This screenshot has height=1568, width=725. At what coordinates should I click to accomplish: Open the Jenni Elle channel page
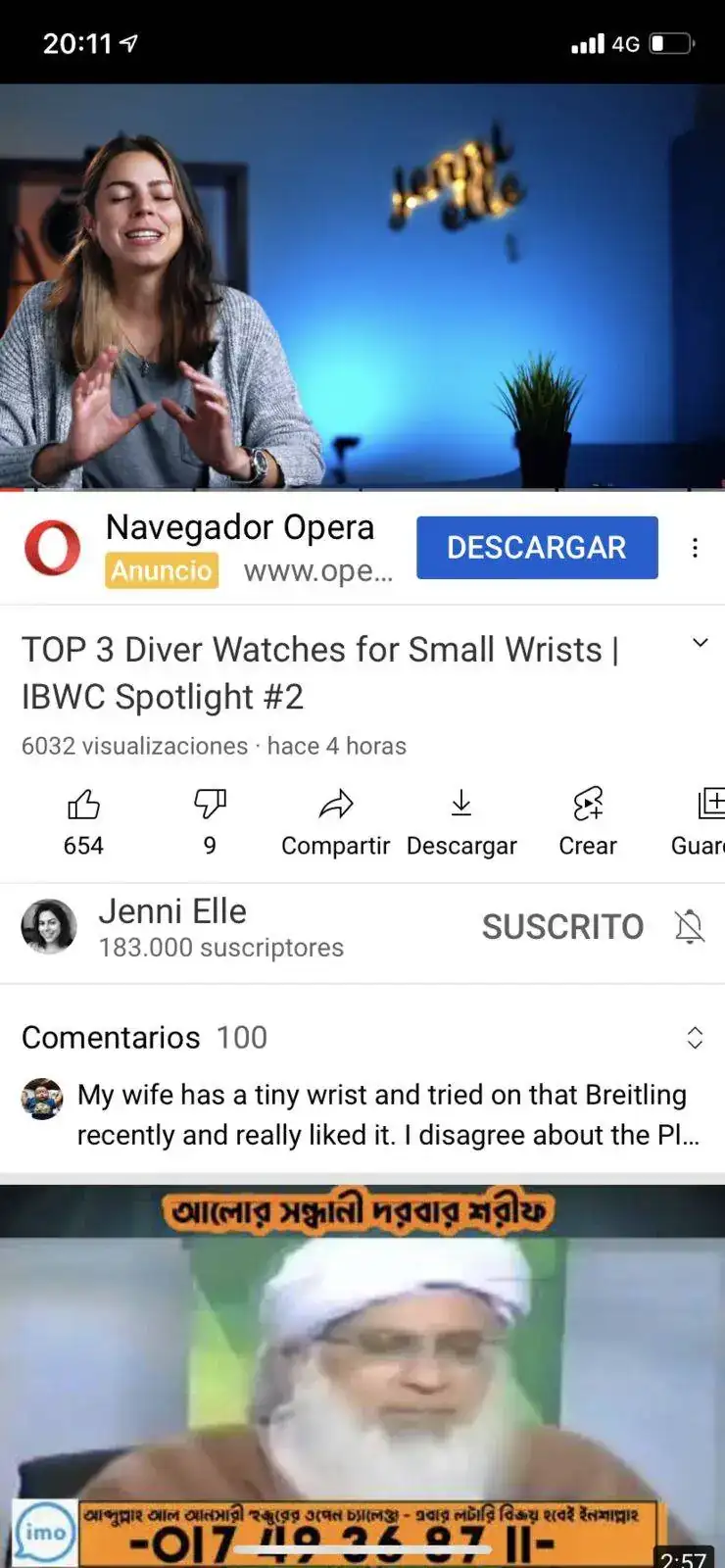171,926
